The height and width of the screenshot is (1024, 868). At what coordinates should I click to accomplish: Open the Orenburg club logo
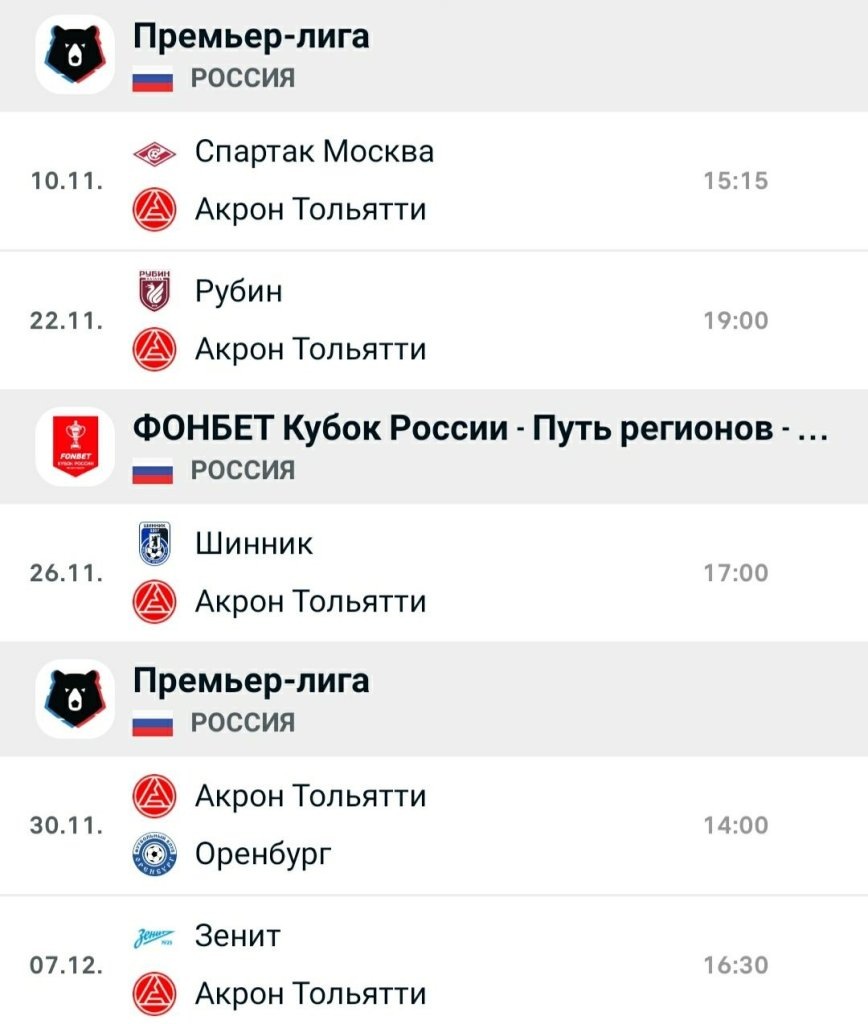coord(156,853)
